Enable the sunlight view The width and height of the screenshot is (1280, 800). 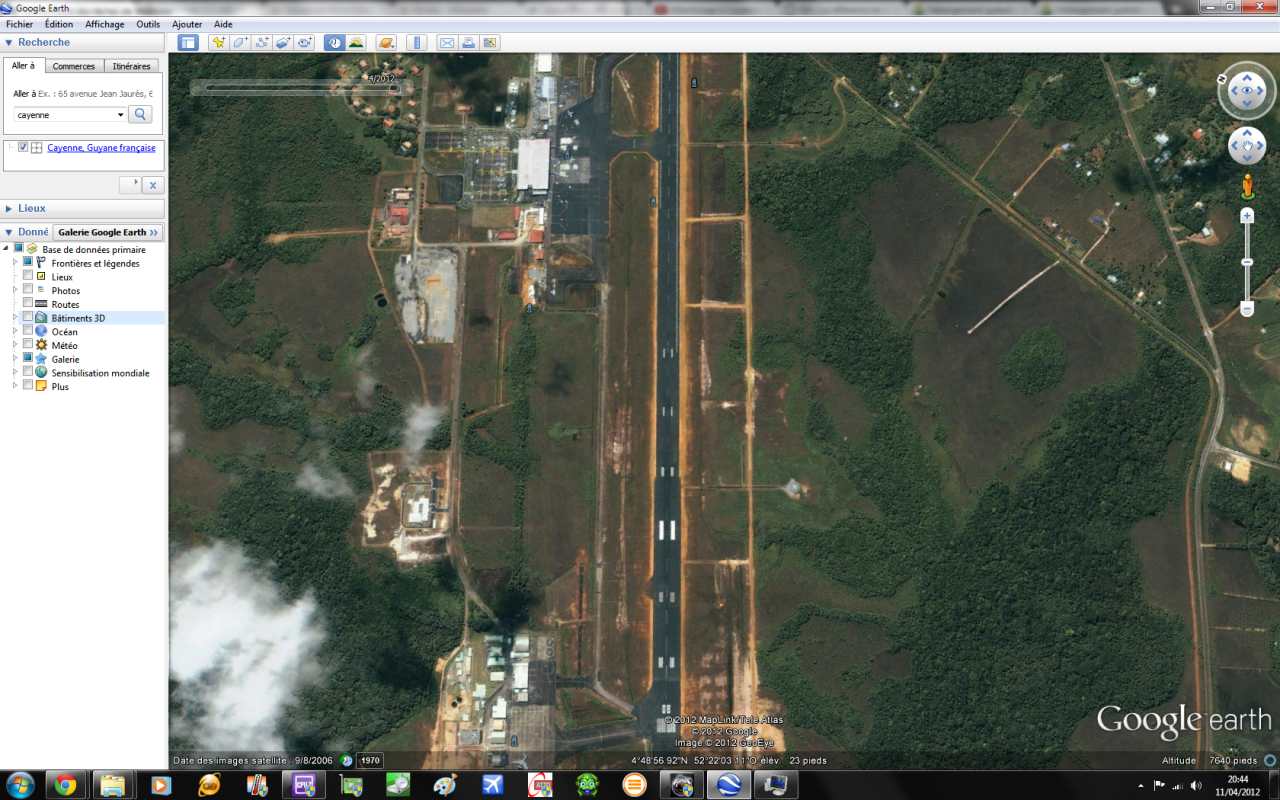(x=355, y=42)
